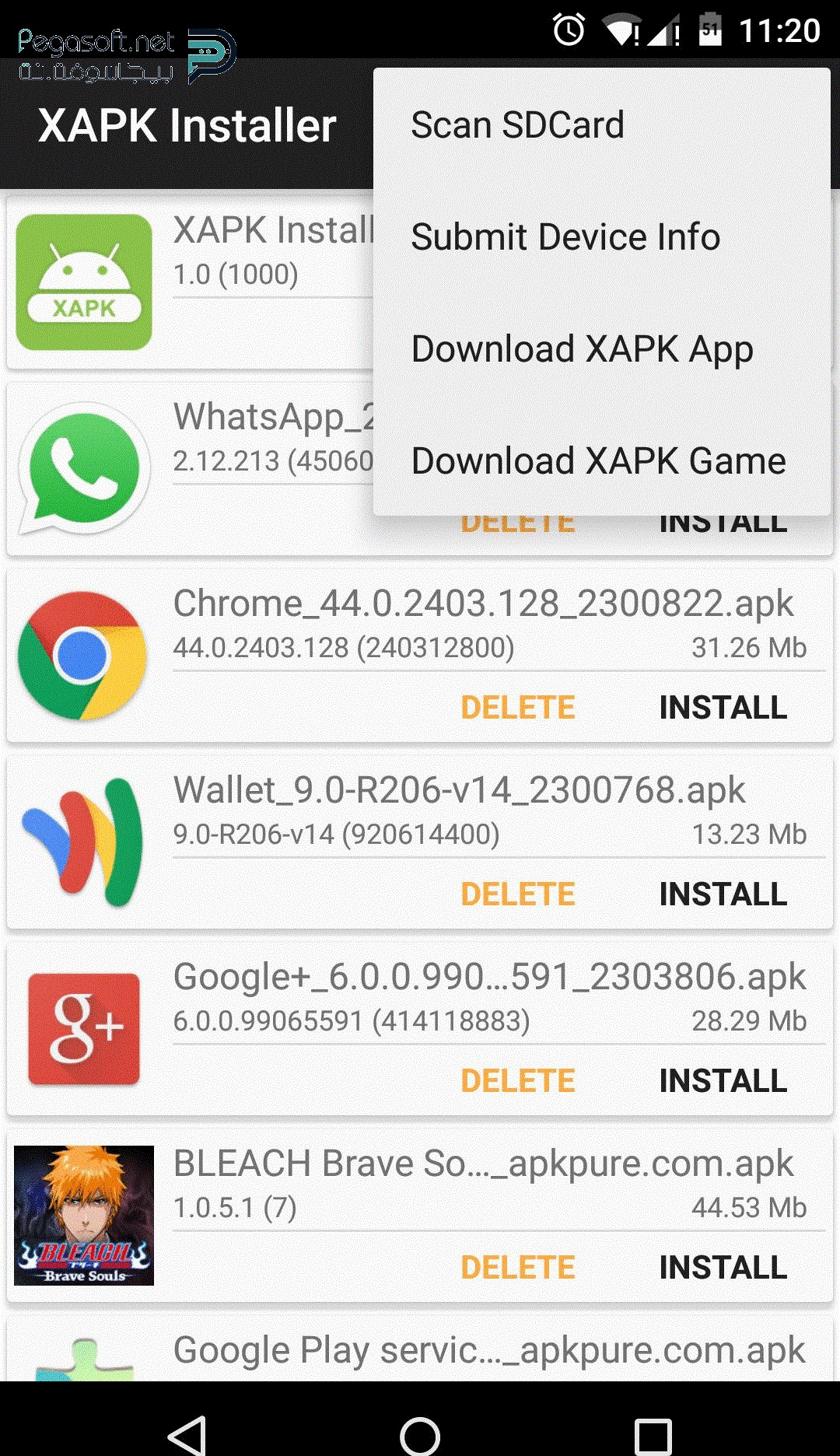Delete the Google+ apk file
Screen dimensions: 840x1456
518,1081
